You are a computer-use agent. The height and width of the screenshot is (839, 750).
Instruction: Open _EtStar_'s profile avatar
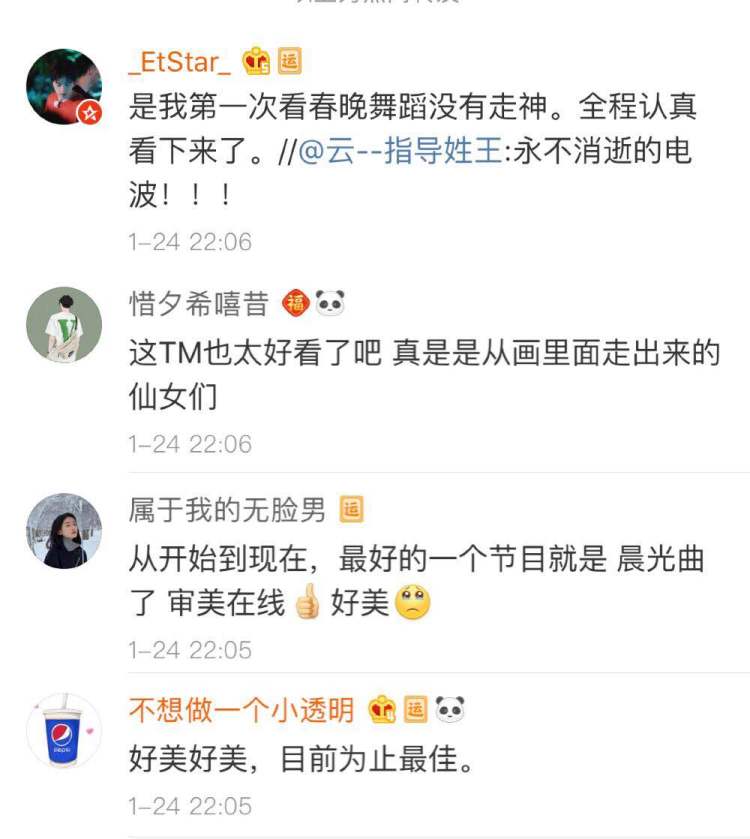coord(64,87)
